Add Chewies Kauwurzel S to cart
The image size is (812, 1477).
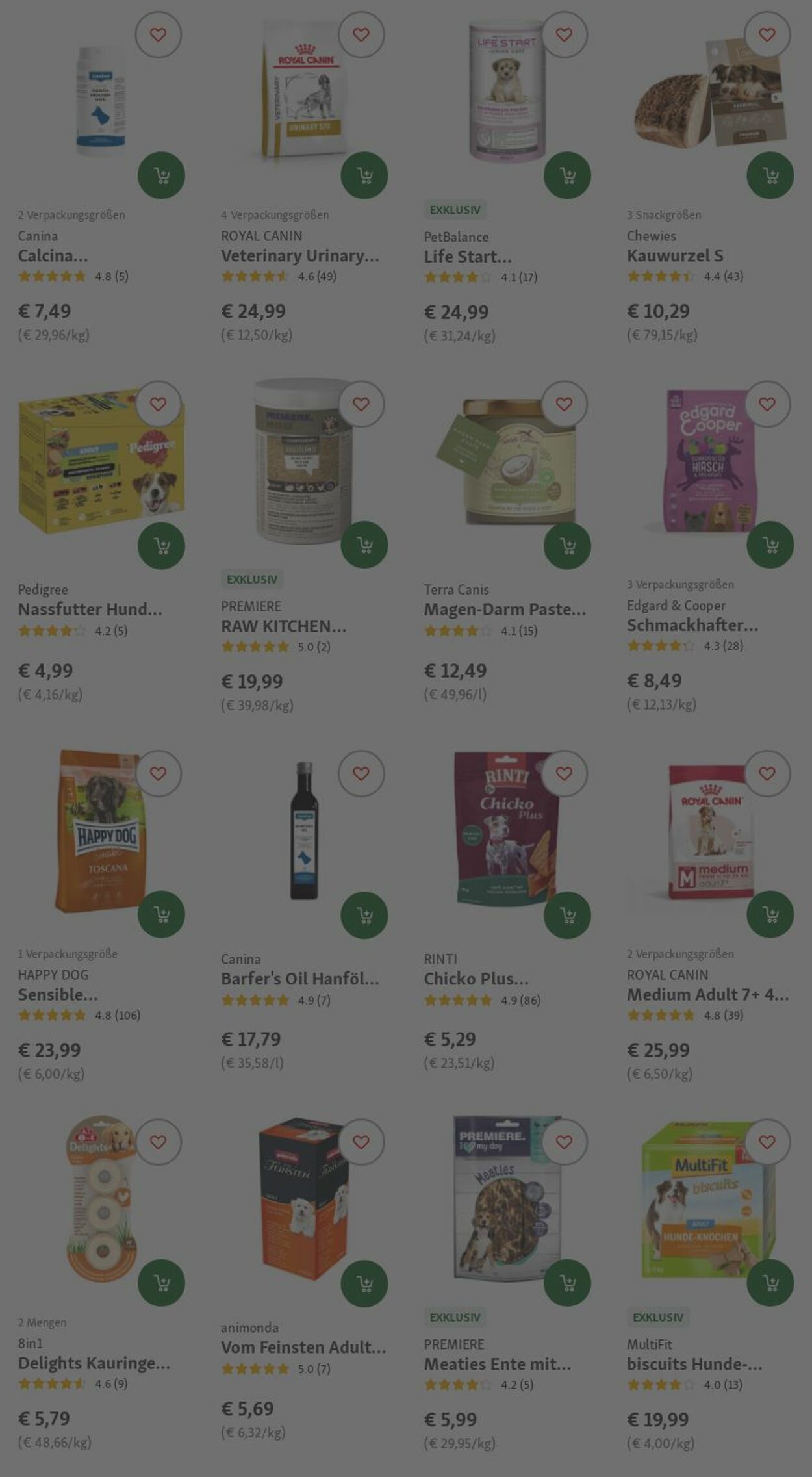point(770,175)
